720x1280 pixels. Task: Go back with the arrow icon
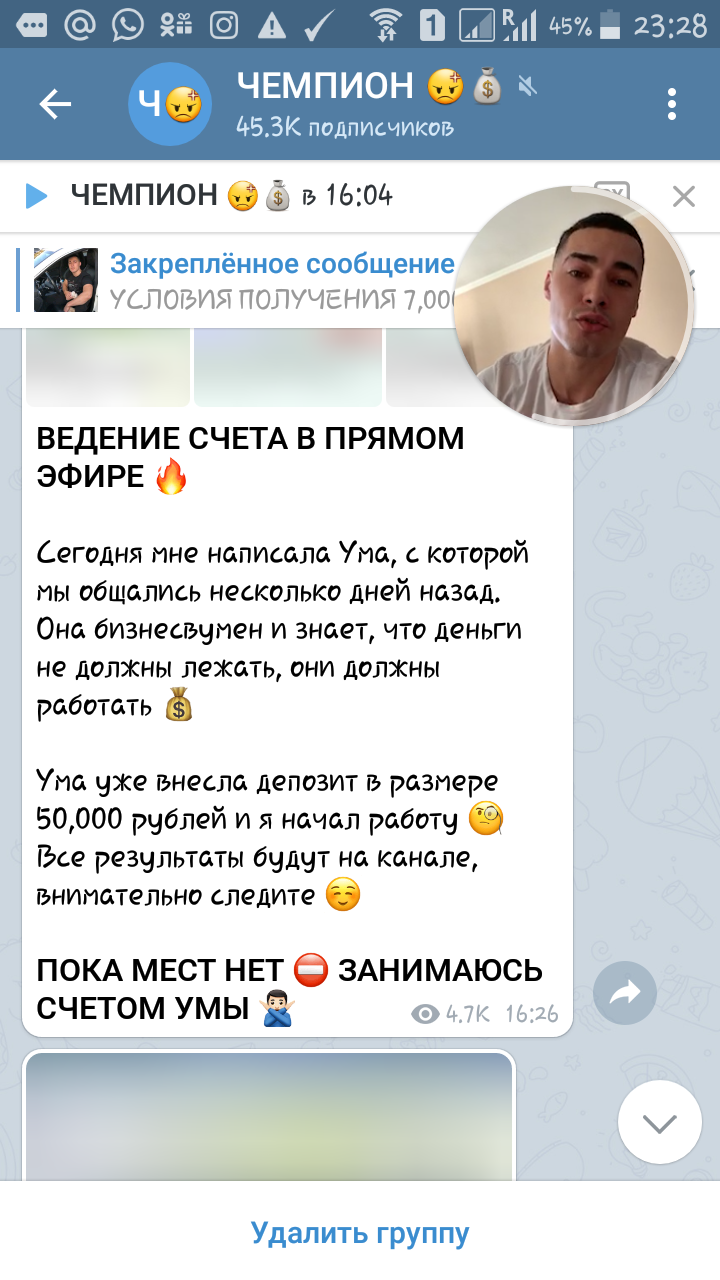[55, 104]
